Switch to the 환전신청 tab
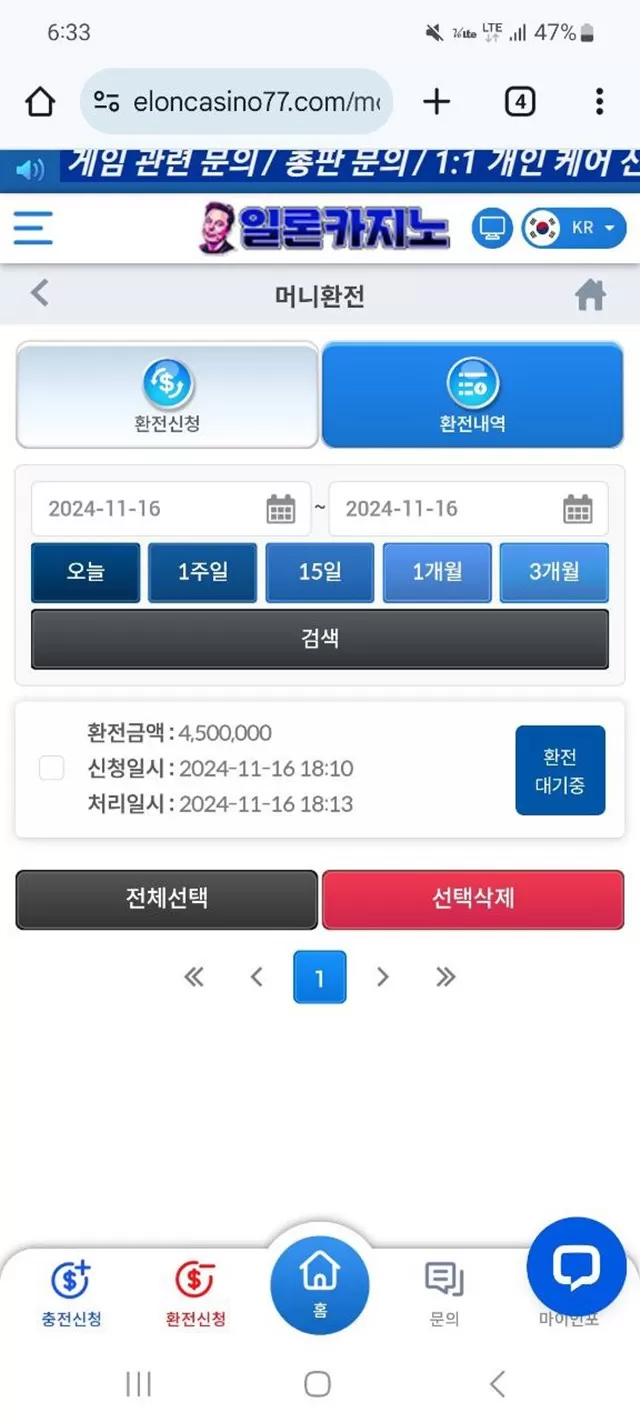 (x=167, y=395)
